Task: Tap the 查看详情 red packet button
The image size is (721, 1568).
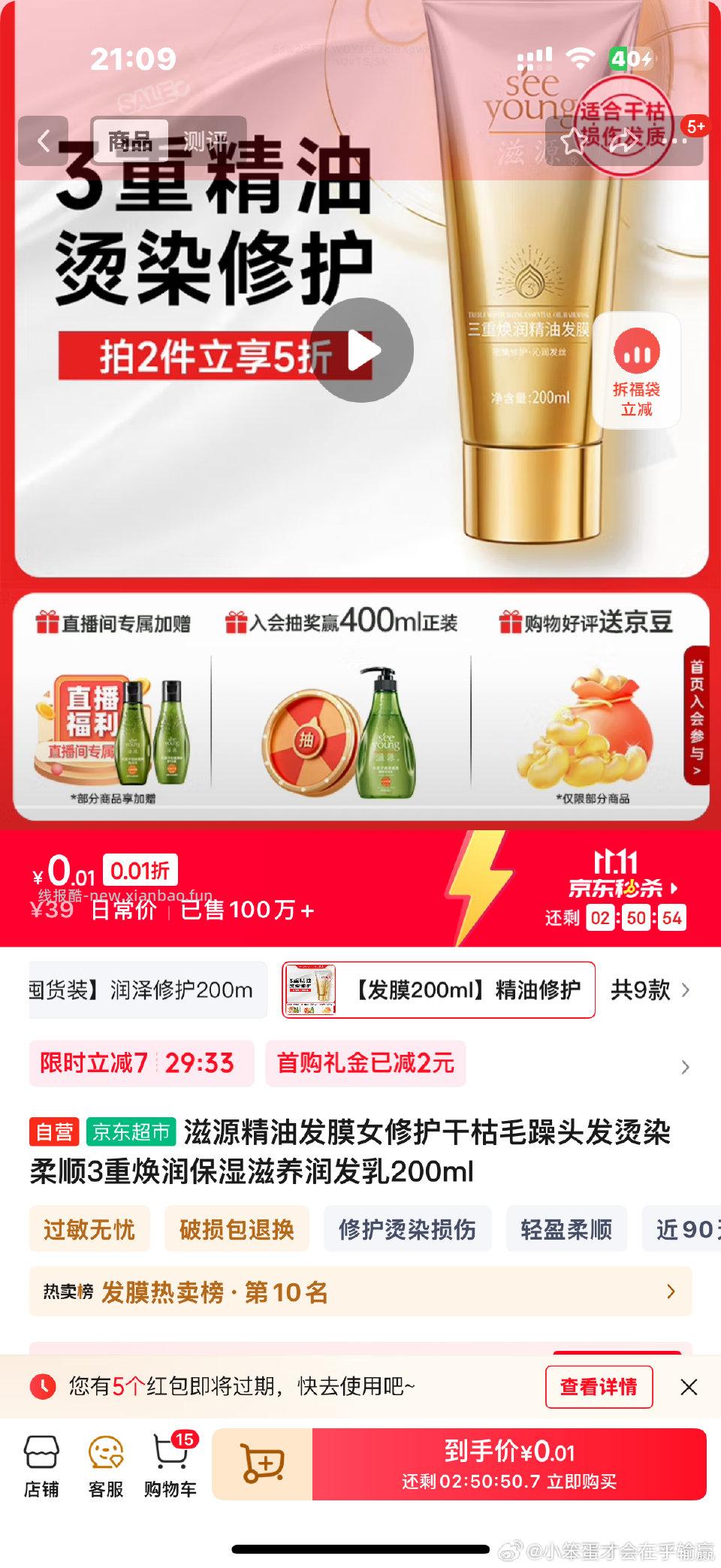Action: click(599, 1388)
